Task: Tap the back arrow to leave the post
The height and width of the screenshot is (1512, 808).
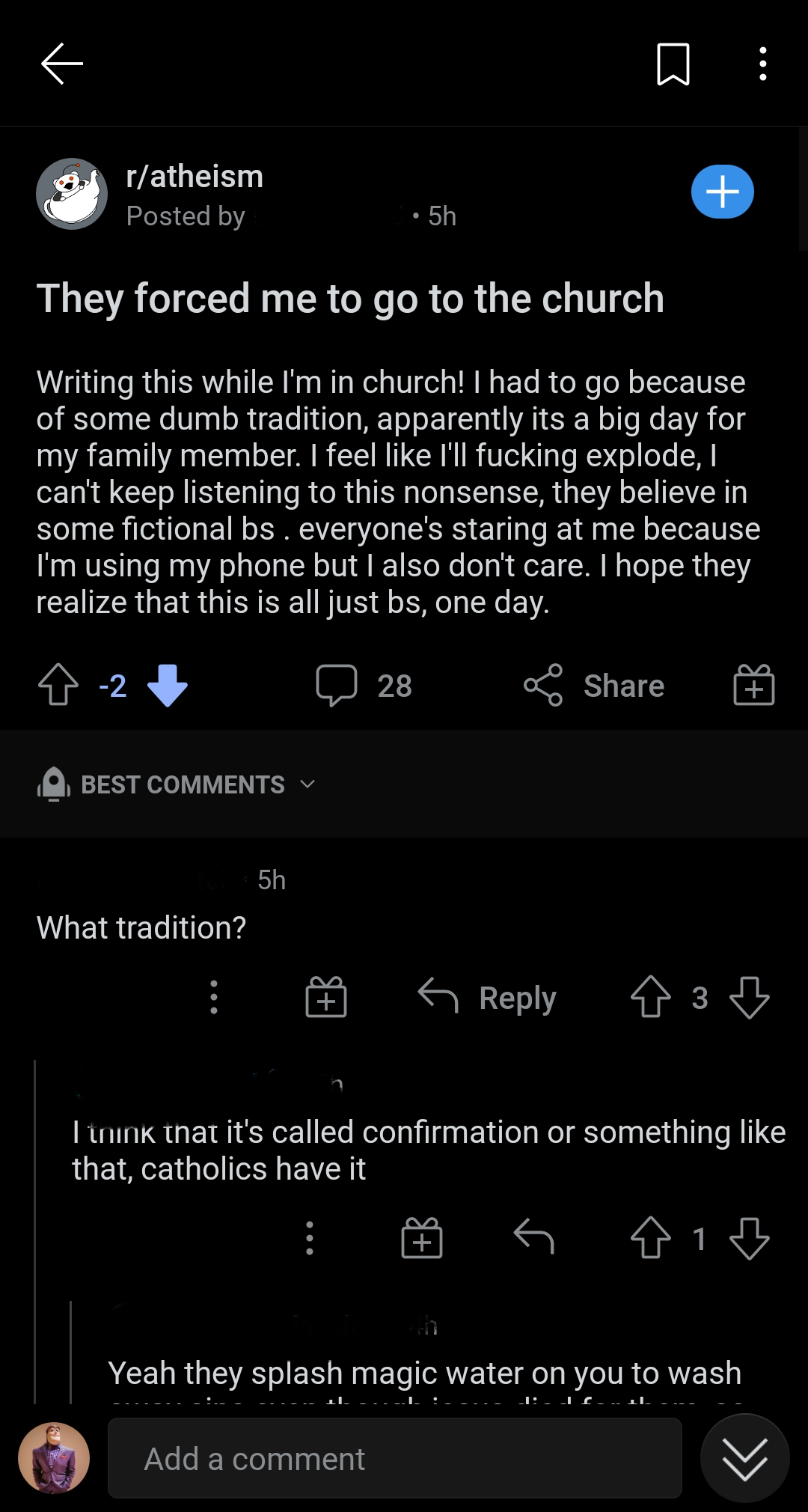Action: (61, 64)
